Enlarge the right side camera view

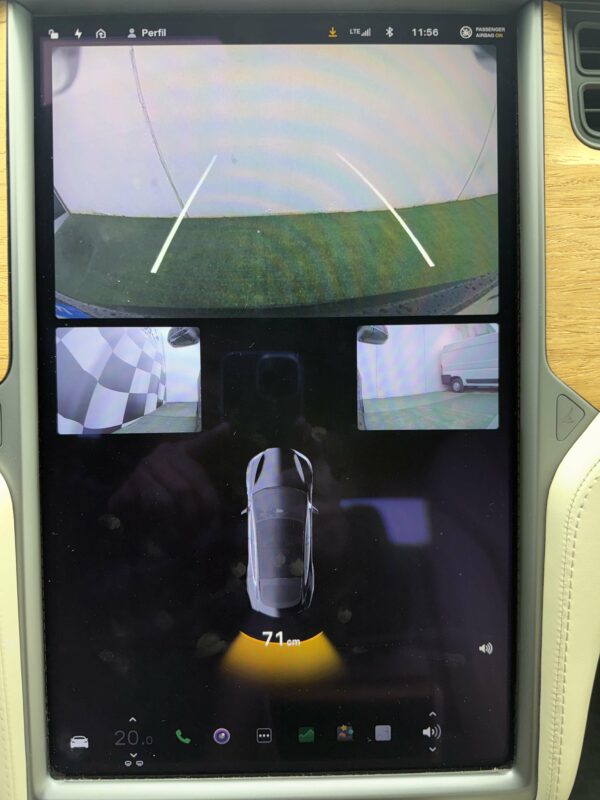427,376
